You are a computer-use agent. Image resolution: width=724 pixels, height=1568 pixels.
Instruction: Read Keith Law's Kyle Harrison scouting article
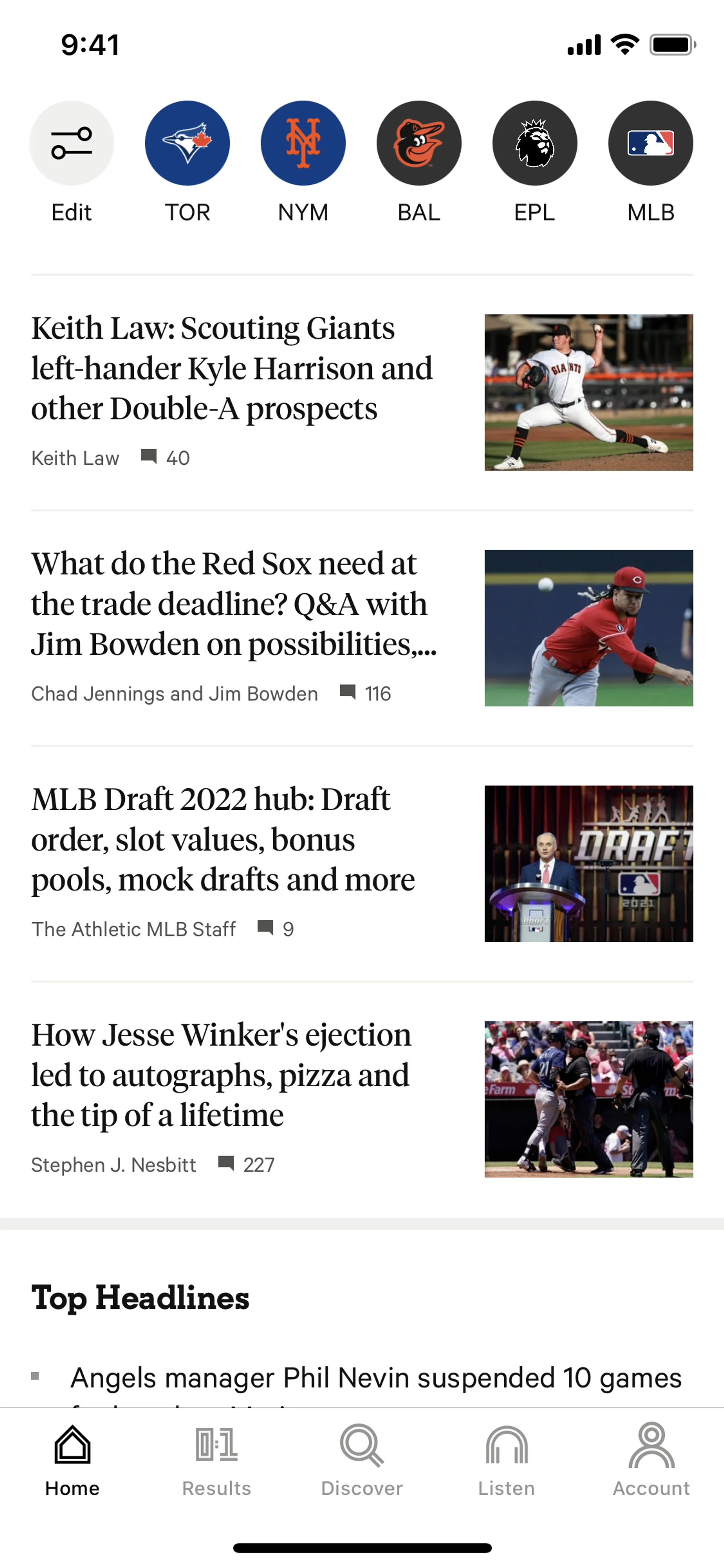(231, 369)
